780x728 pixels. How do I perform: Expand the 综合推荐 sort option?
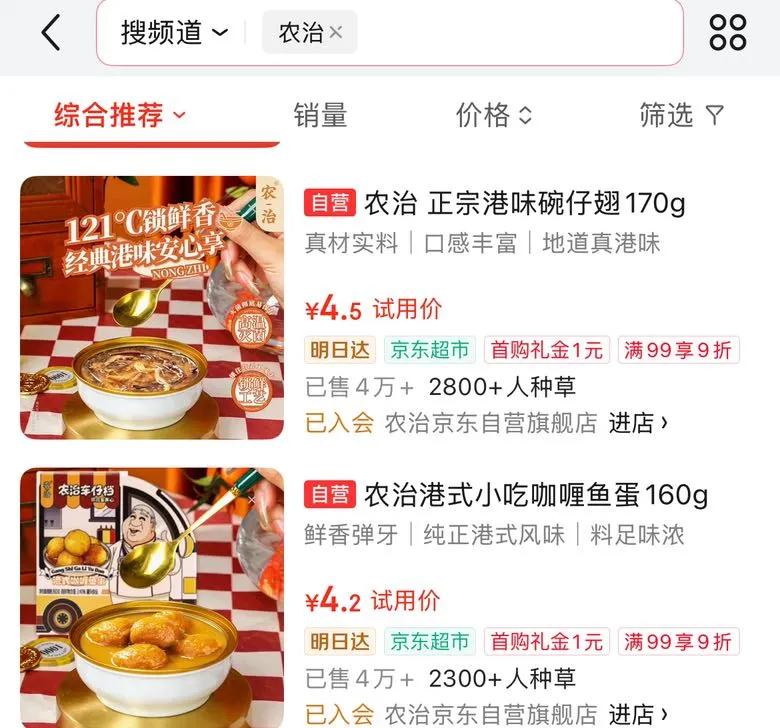(x=120, y=115)
